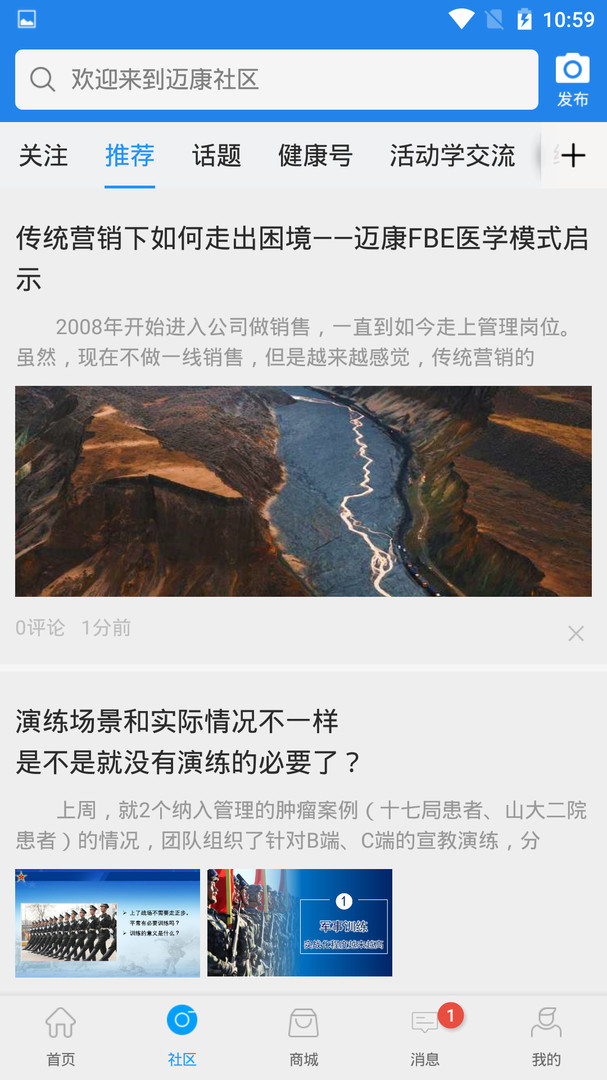Screen dimensions: 607x1080
Task: Select the 推荐 tab
Action: tap(130, 156)
